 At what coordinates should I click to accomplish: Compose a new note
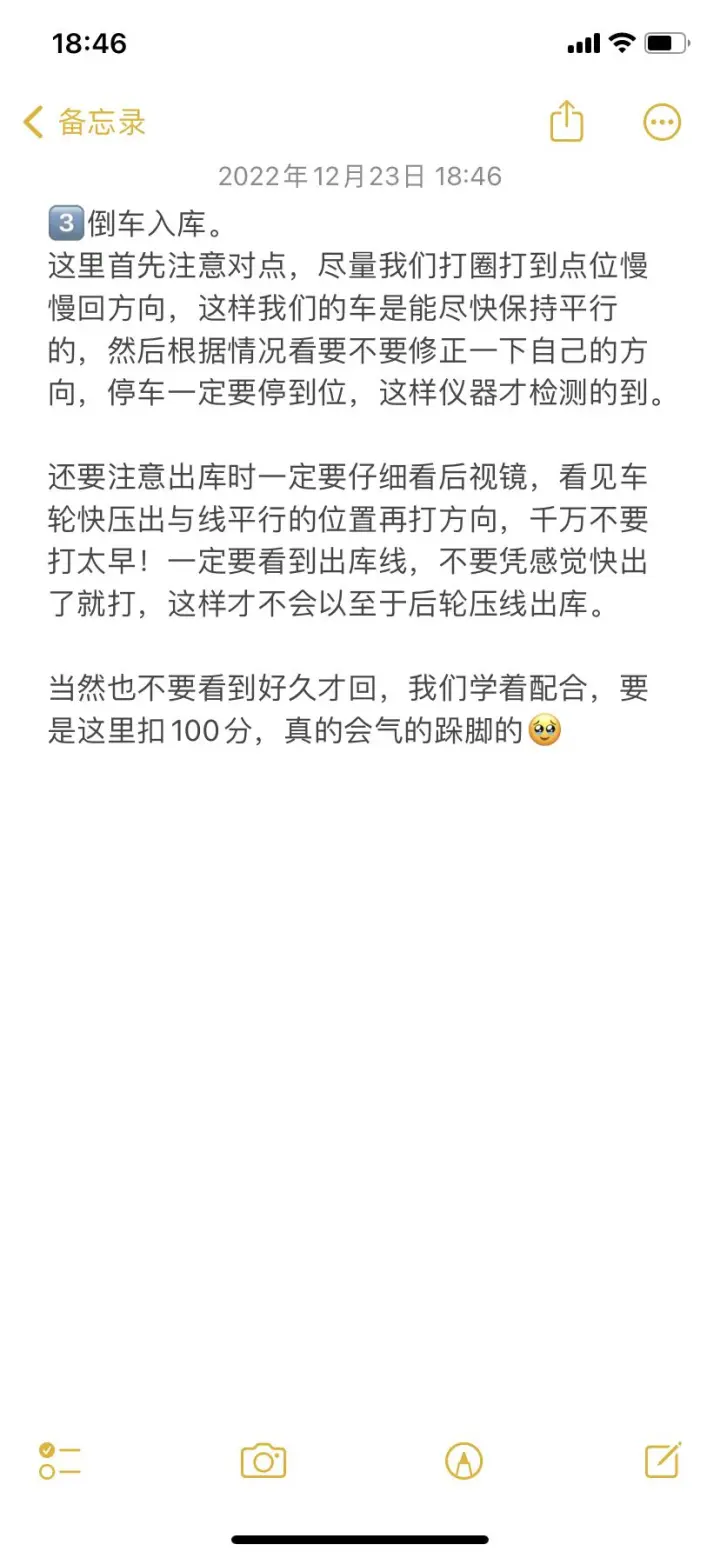pos(663,1460)
